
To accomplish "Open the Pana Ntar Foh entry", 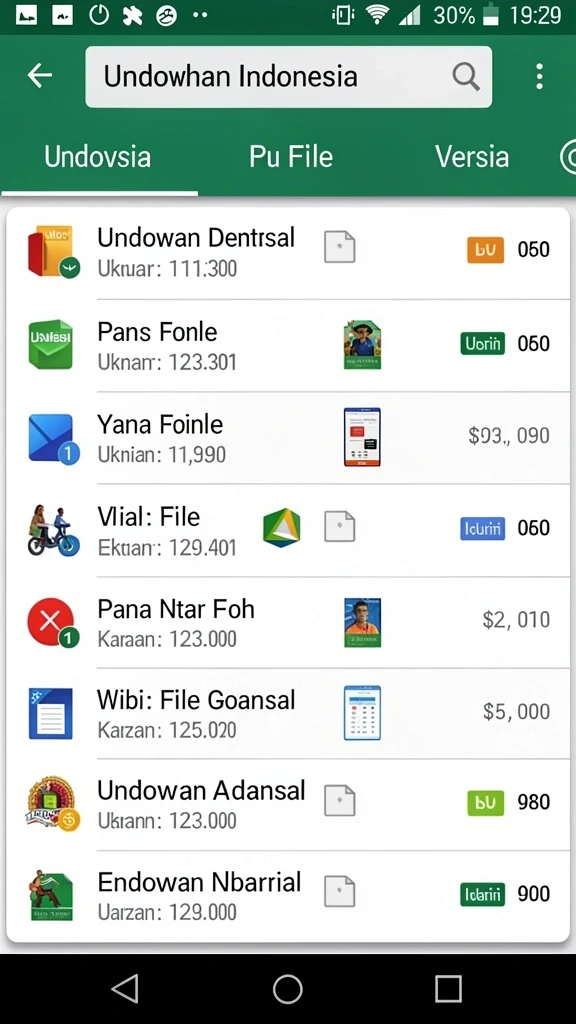I will (x=288, y=622).
